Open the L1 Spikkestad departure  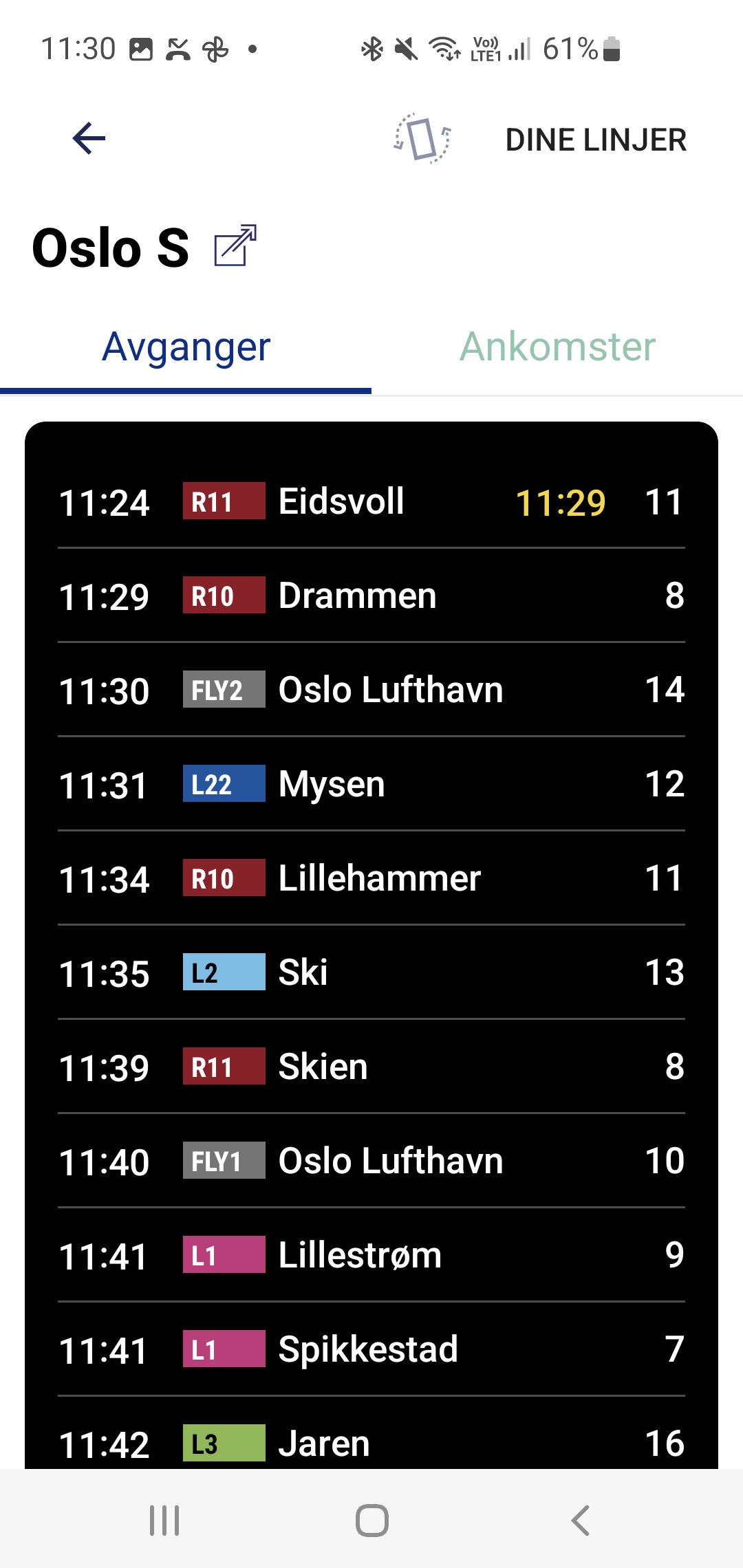click(x=371, y=1349)
